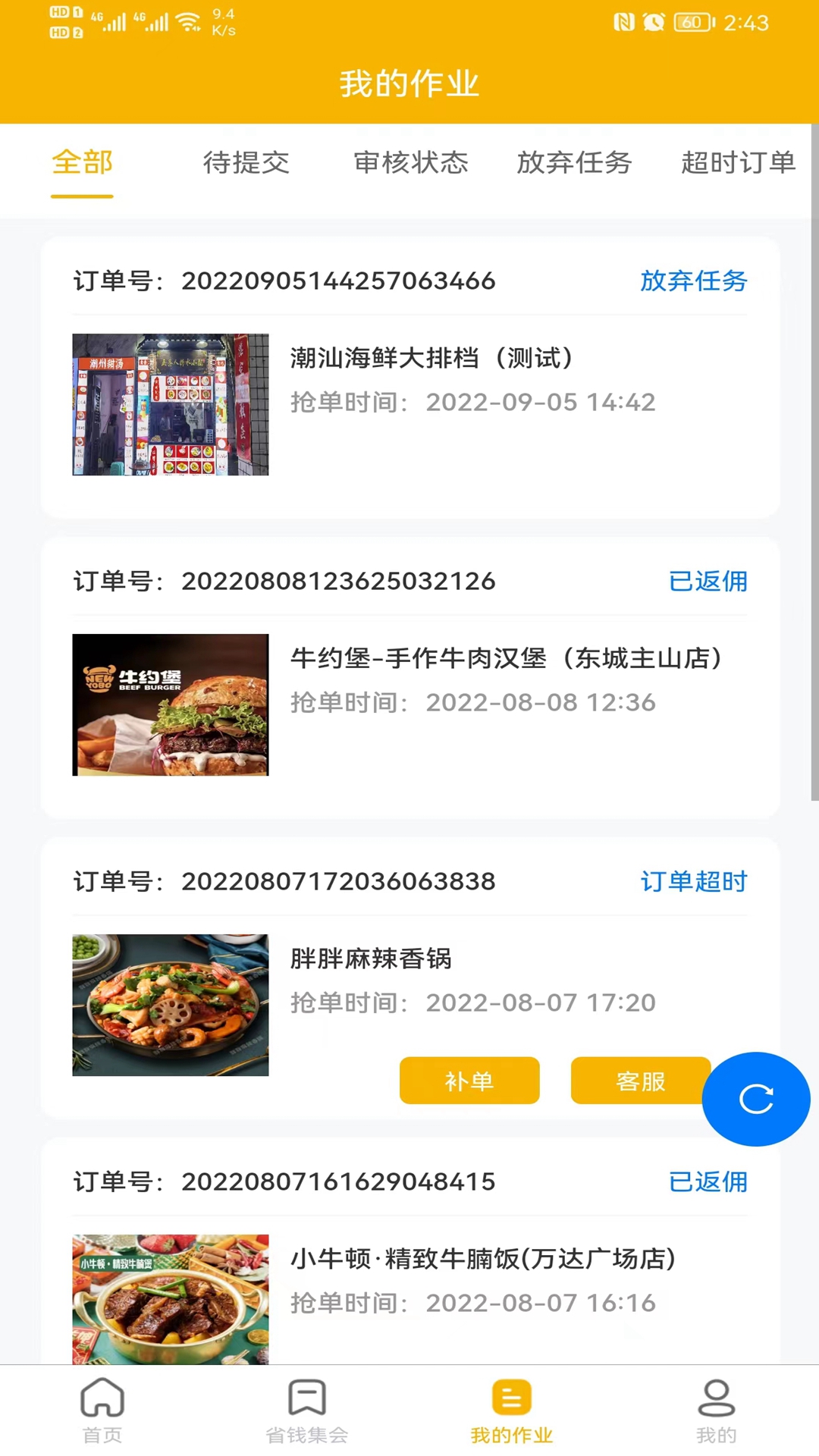Tap 补单 button for 胖胖麻辣香锅 order
This screenshot has width=819, height=1456.
click(469, 1081)
